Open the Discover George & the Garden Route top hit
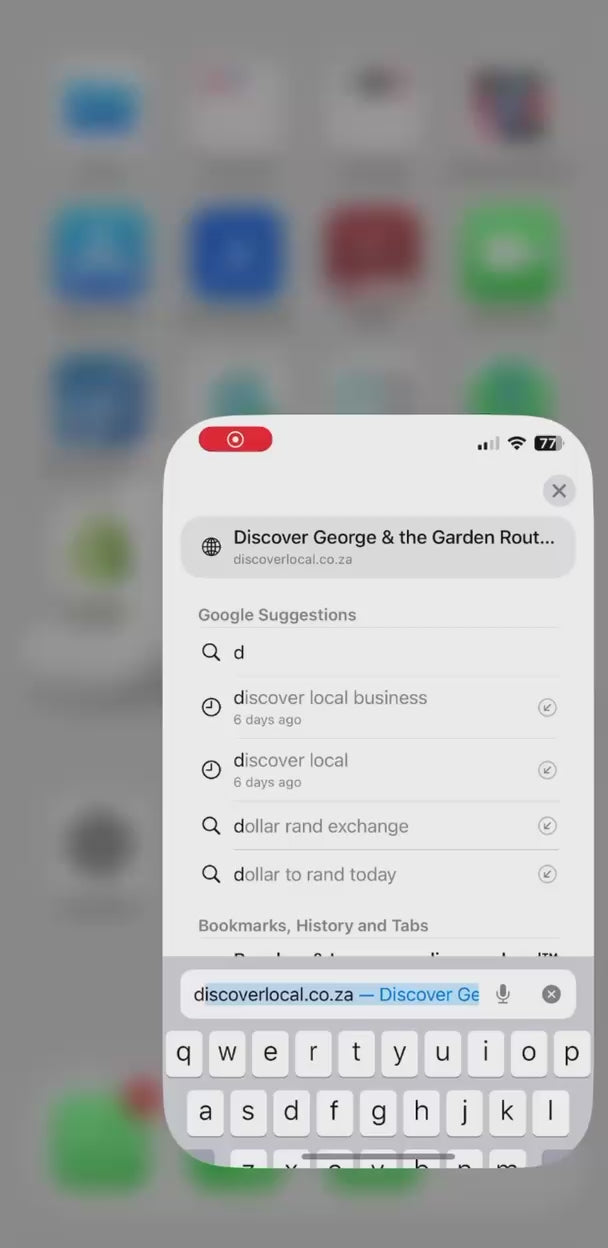Image resolution: width=608 pixels, height=1248 pixels. 378,547
